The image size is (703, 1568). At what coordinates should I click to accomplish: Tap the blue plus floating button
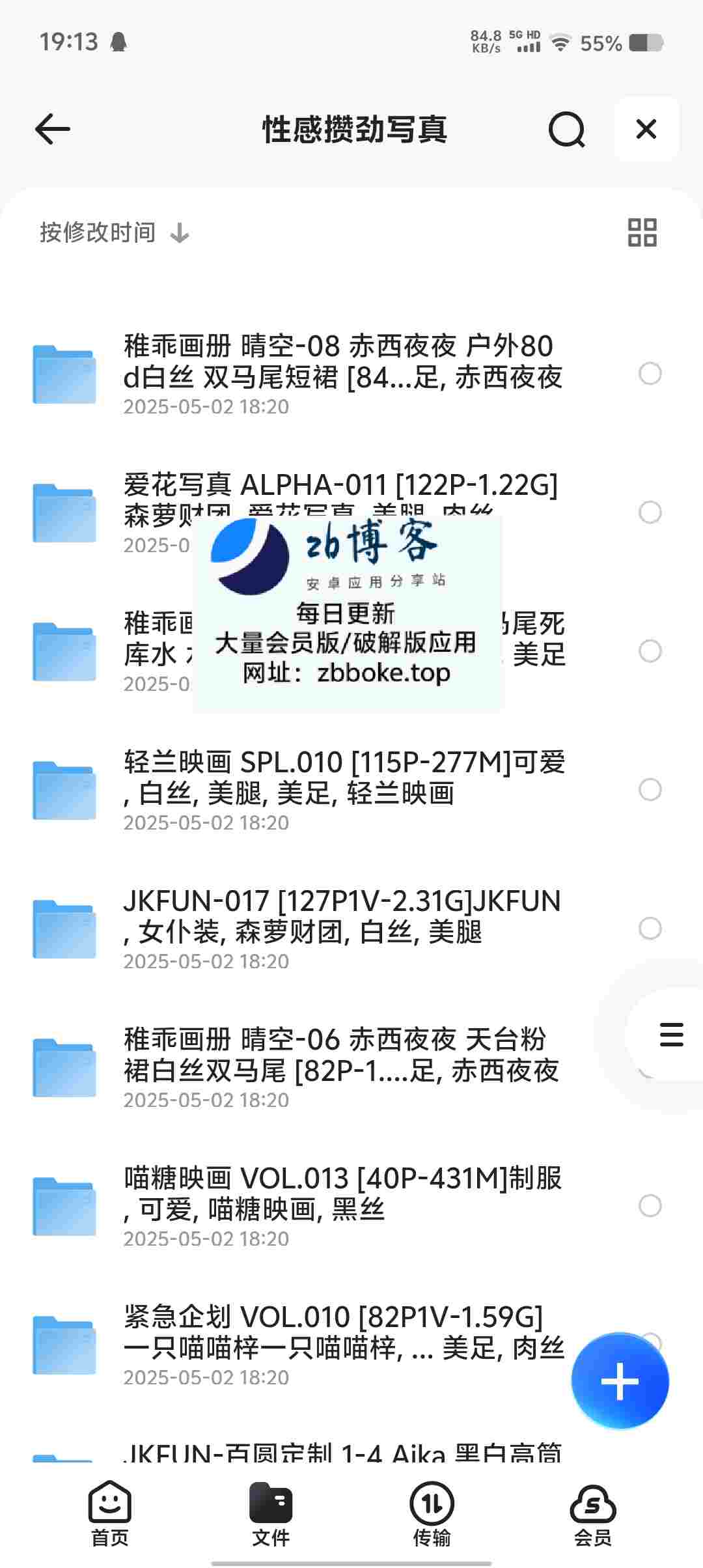620,1381
